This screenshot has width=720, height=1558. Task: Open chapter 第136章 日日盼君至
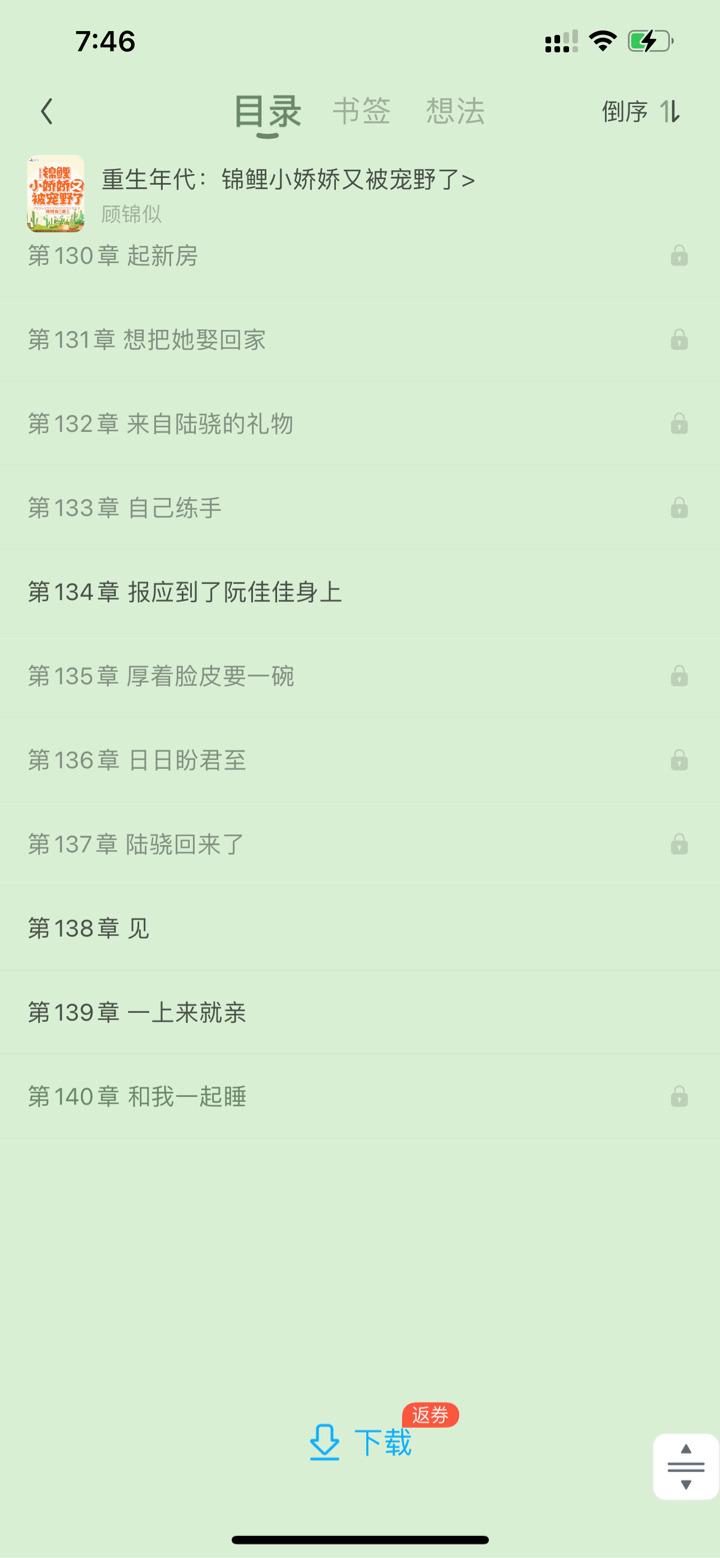[x=137, y=760]
